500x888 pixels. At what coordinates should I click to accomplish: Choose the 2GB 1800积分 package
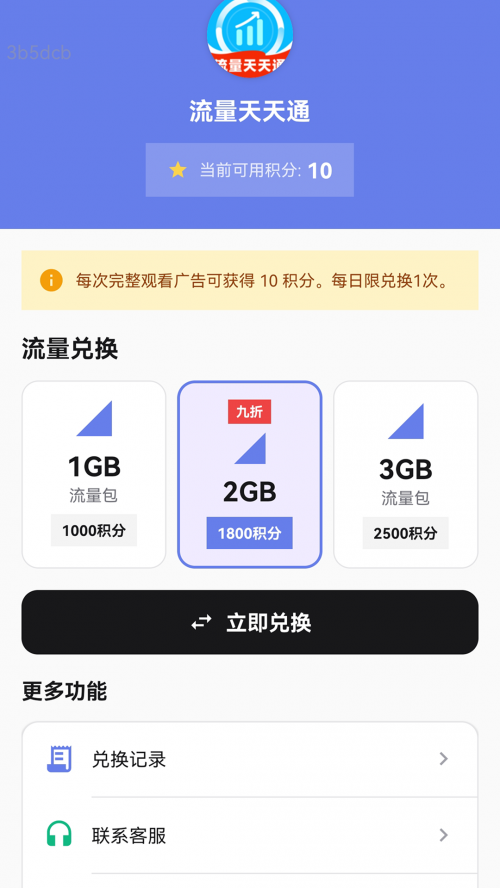tap(250, 474)
